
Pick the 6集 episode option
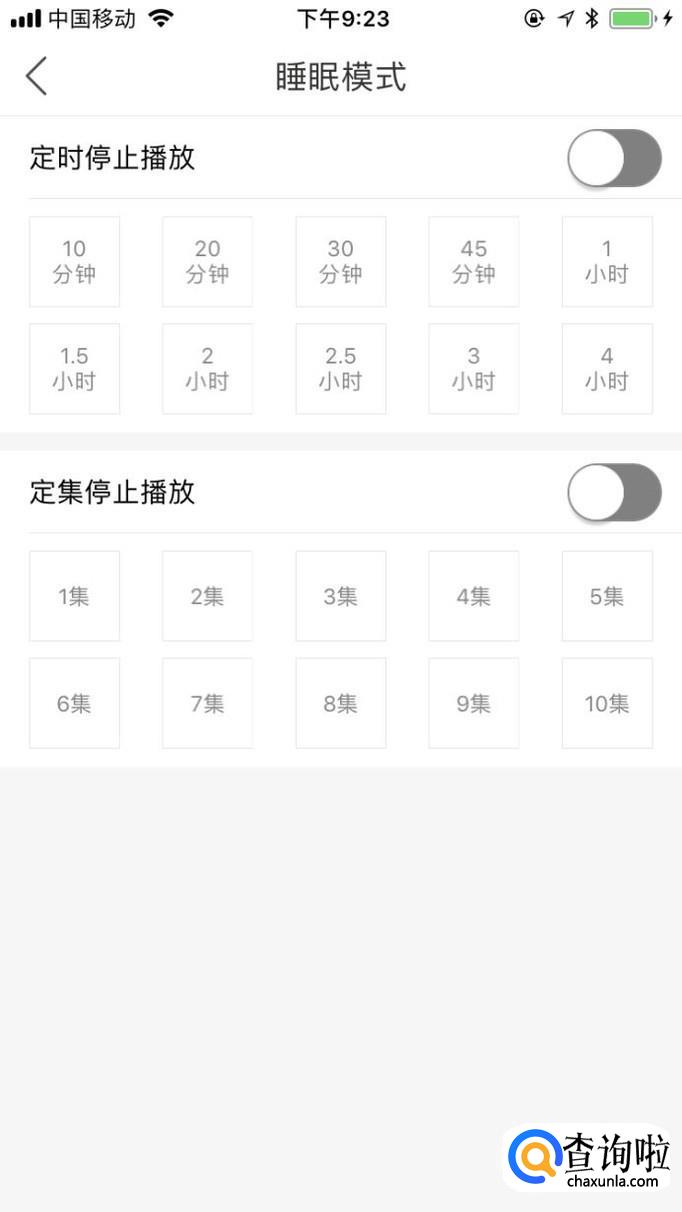click(x=74, y=703)
